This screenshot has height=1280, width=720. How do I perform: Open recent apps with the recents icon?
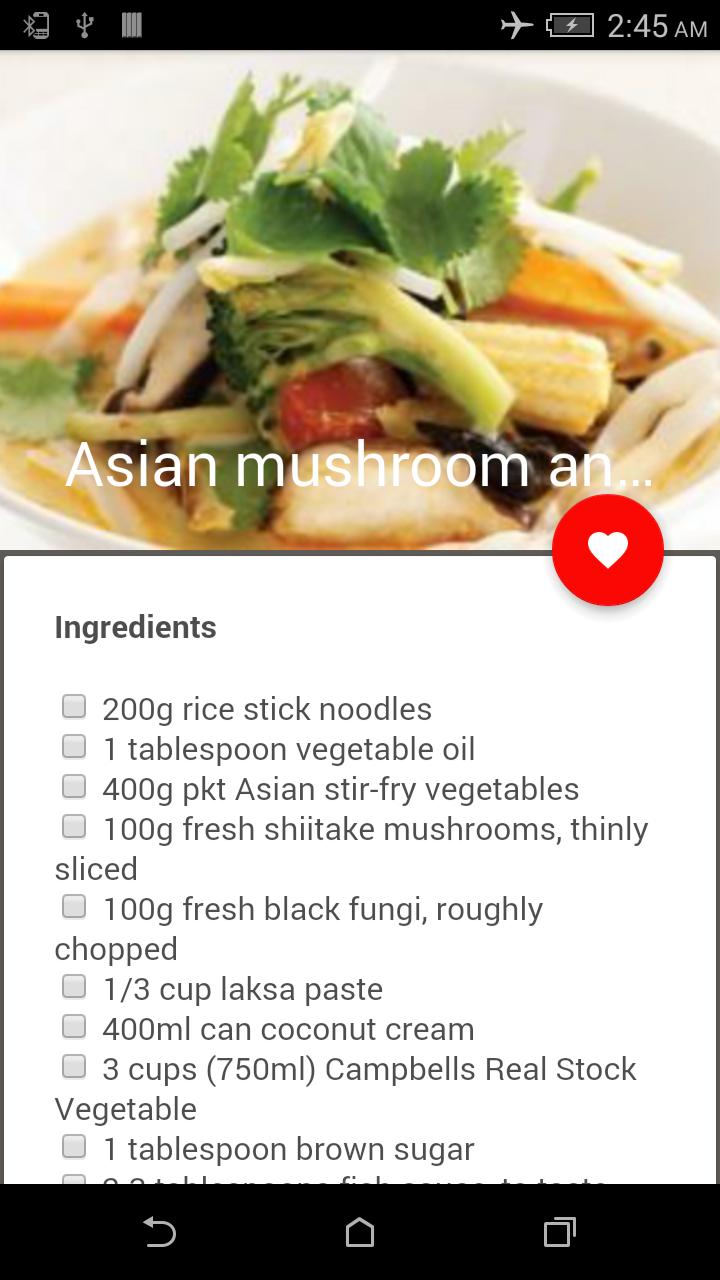click(560, 1232)
